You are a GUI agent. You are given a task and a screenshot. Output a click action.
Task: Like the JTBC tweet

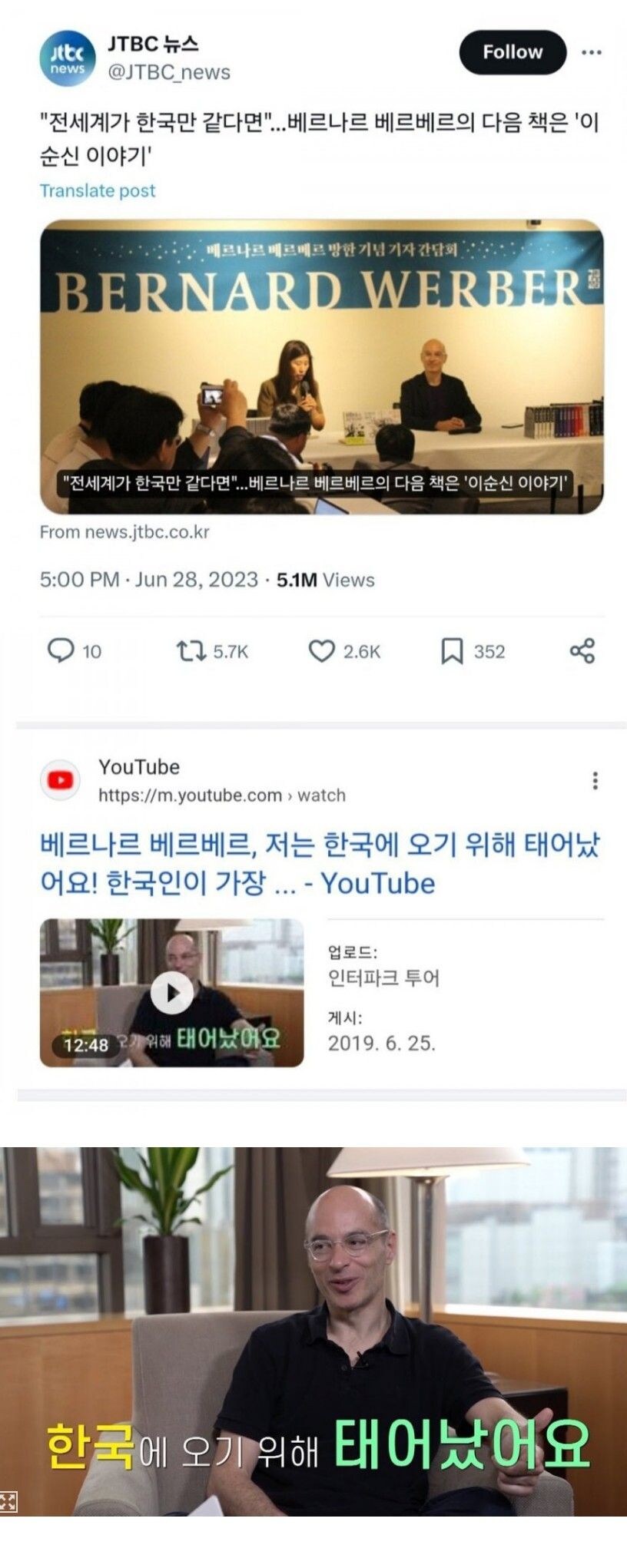click(x=323, y=651)
